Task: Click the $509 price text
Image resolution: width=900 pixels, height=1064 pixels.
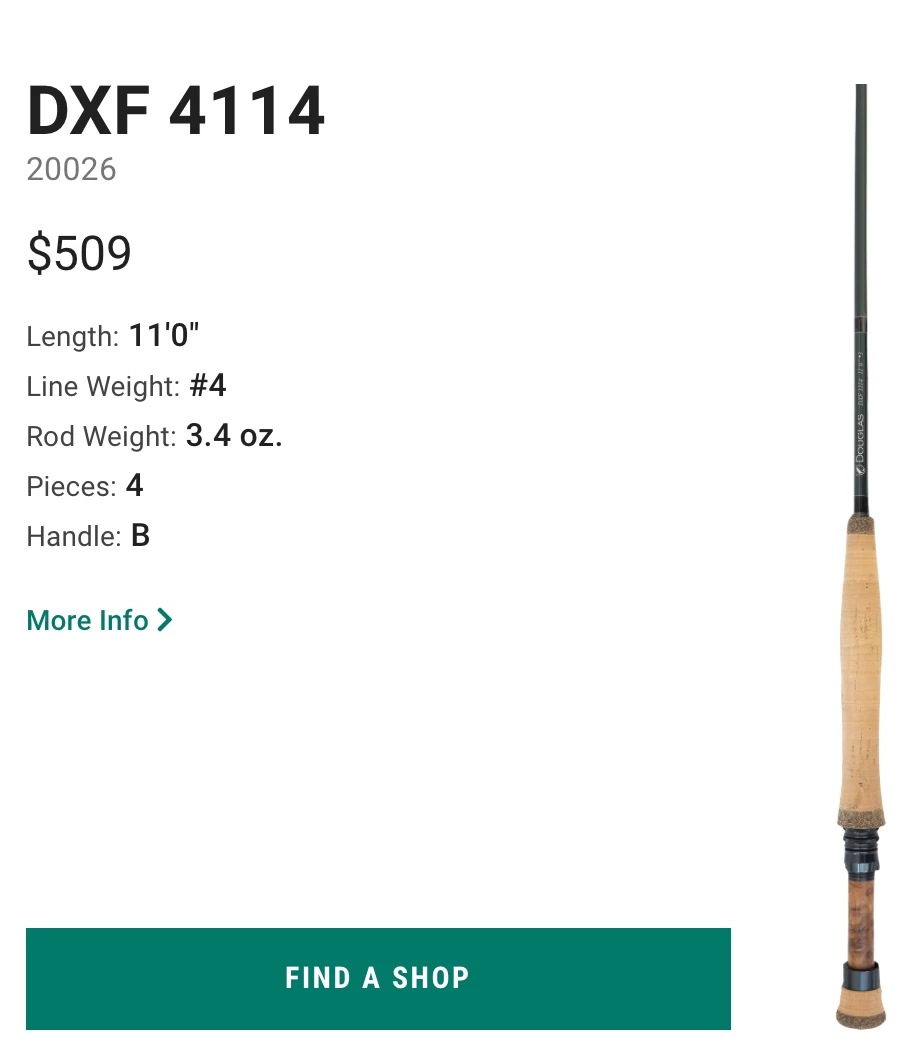Action: click(x=79, y=253)
